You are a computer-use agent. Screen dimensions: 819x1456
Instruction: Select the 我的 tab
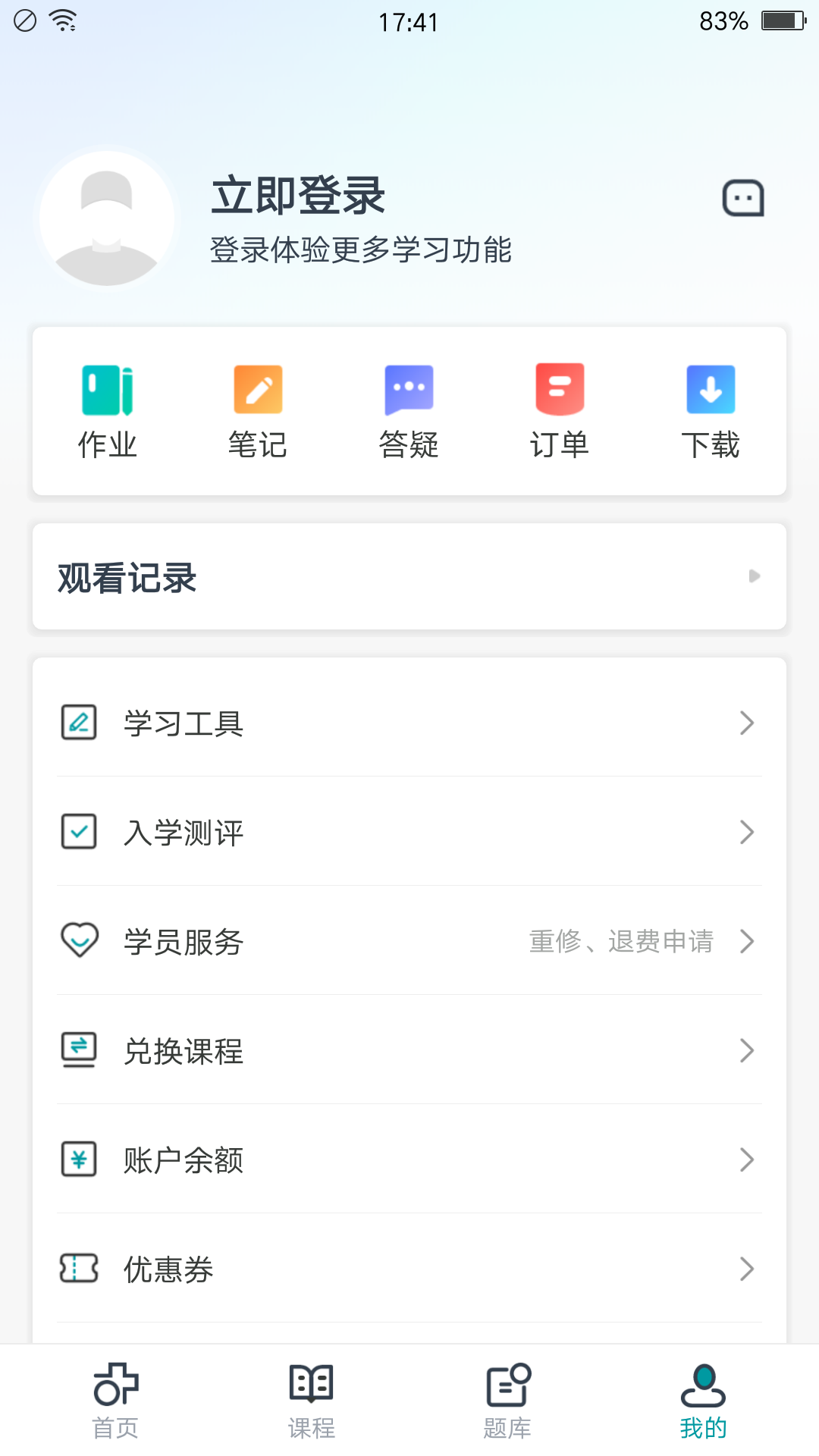(x=703, y=1401)
